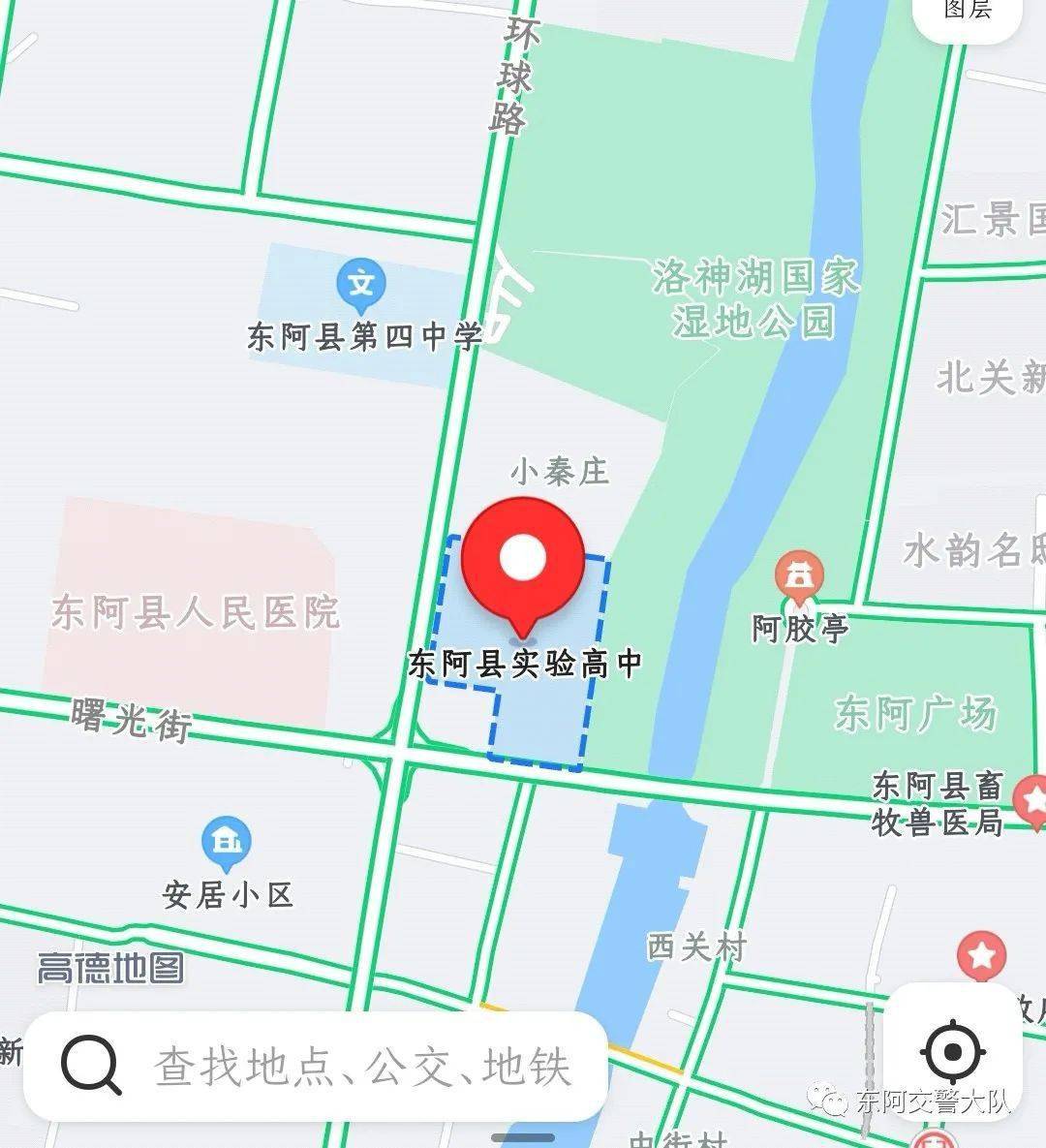
Task: Select the 洛神湖国家湿地公园 label
Action: [756, 300]
